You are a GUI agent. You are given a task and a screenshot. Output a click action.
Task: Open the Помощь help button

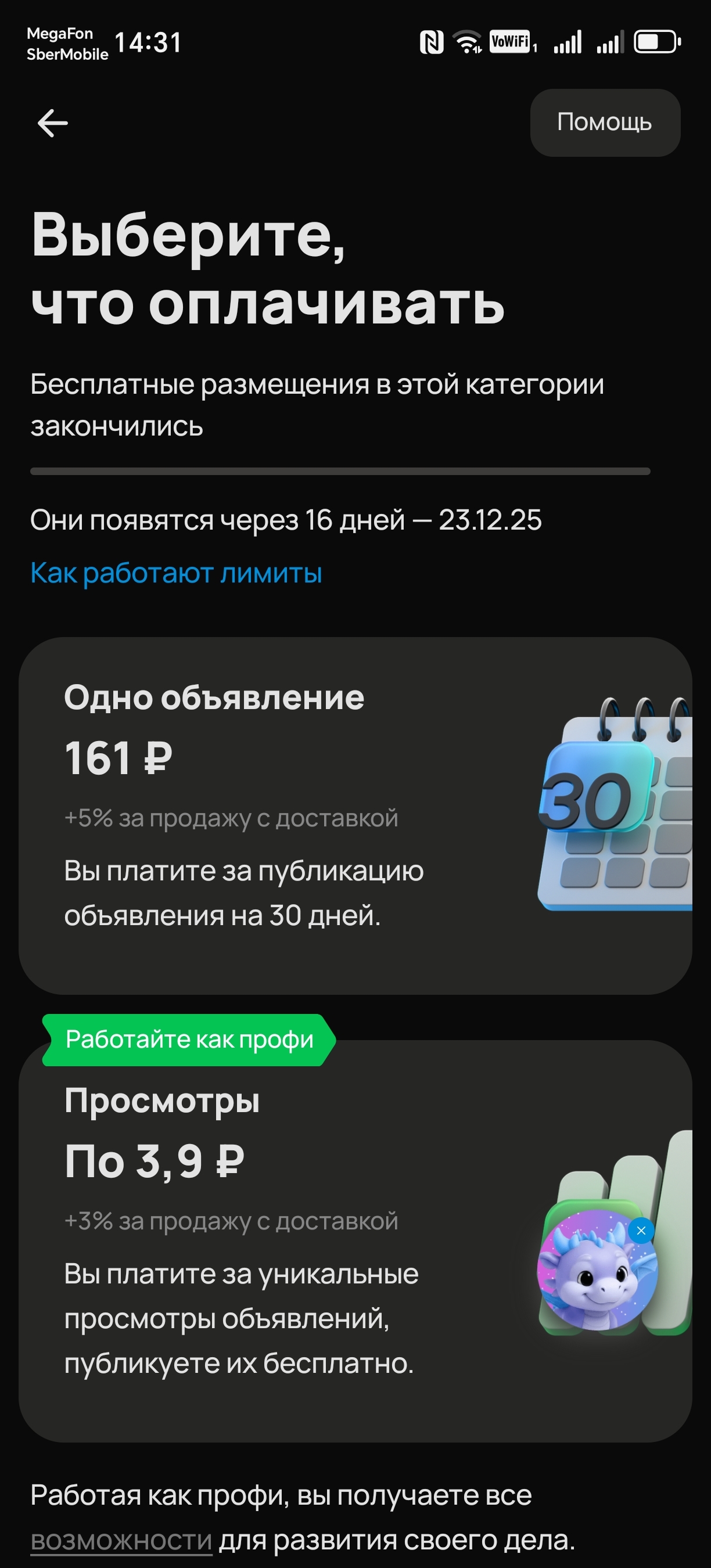click(605, 123)
